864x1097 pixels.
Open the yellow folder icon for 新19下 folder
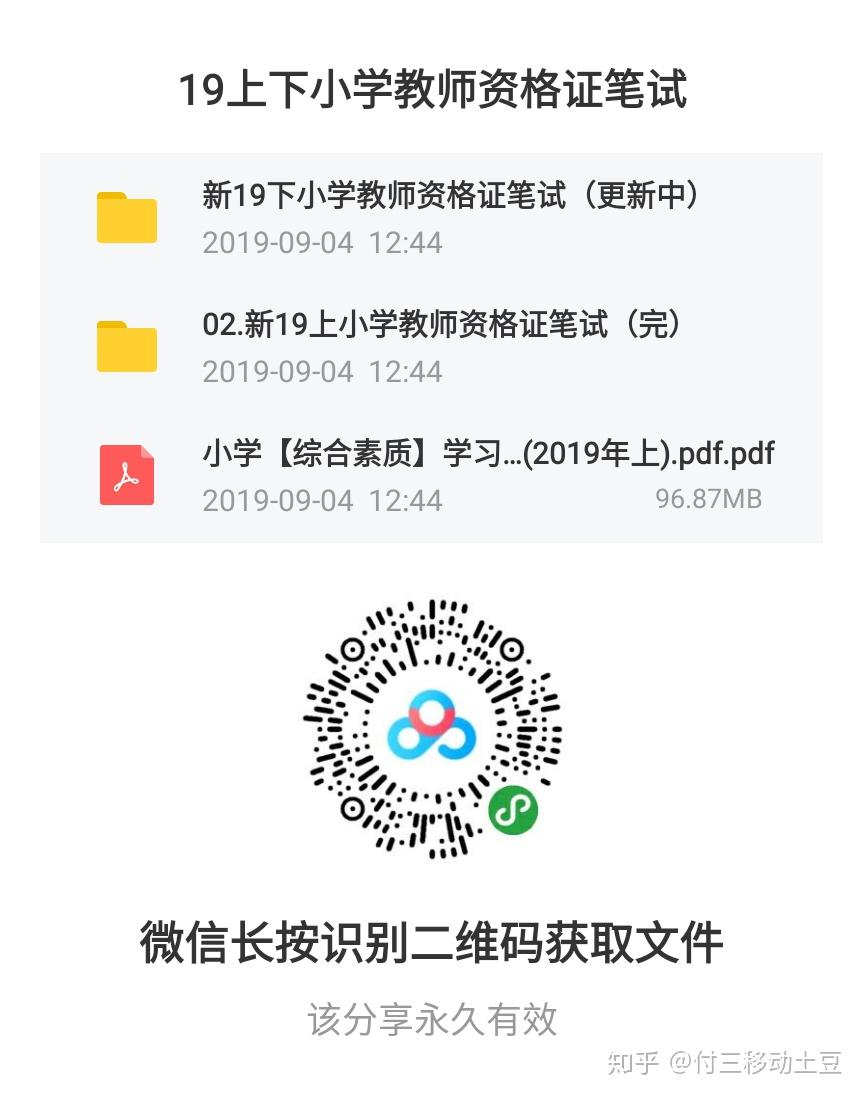[126, 217]
